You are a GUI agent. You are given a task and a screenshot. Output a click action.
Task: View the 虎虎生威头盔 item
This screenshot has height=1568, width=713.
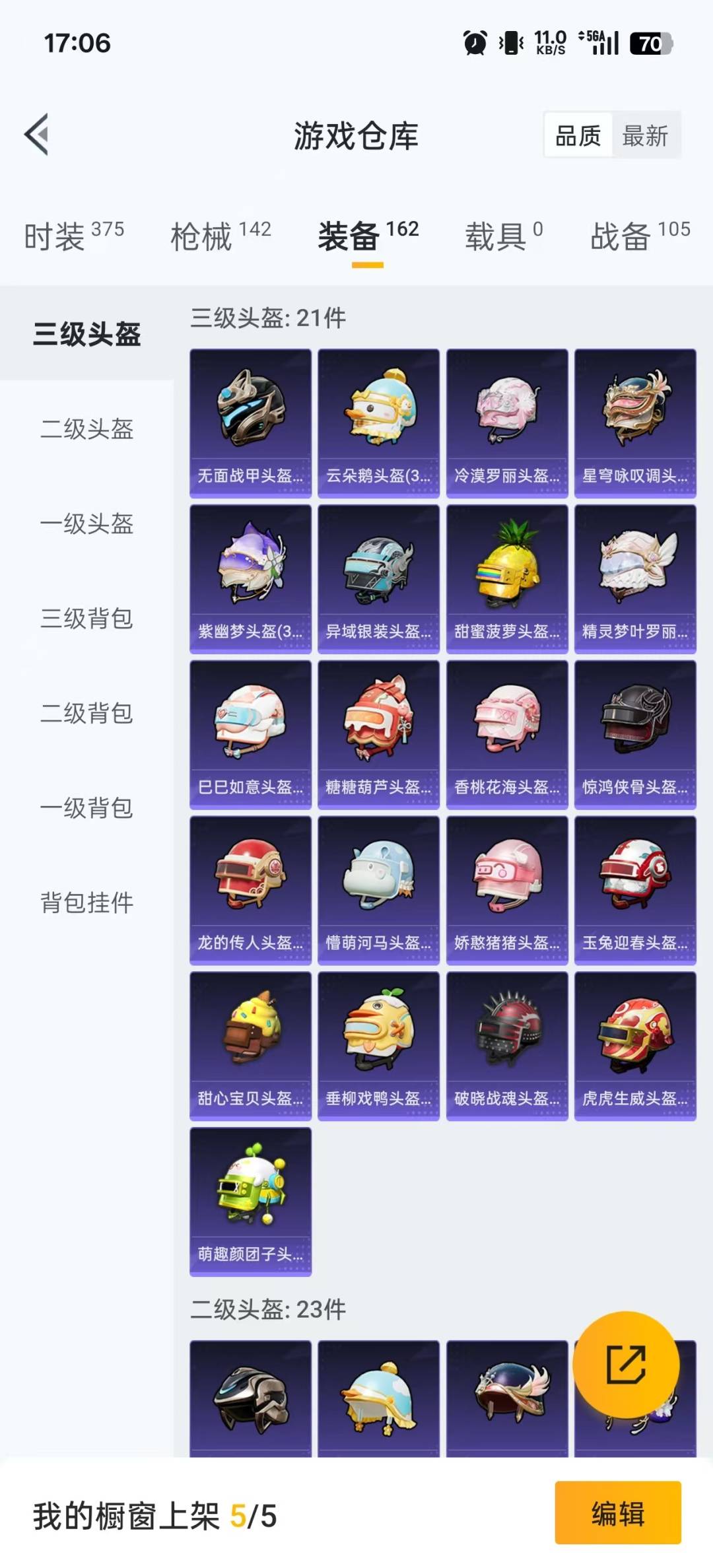point(635,1046)
